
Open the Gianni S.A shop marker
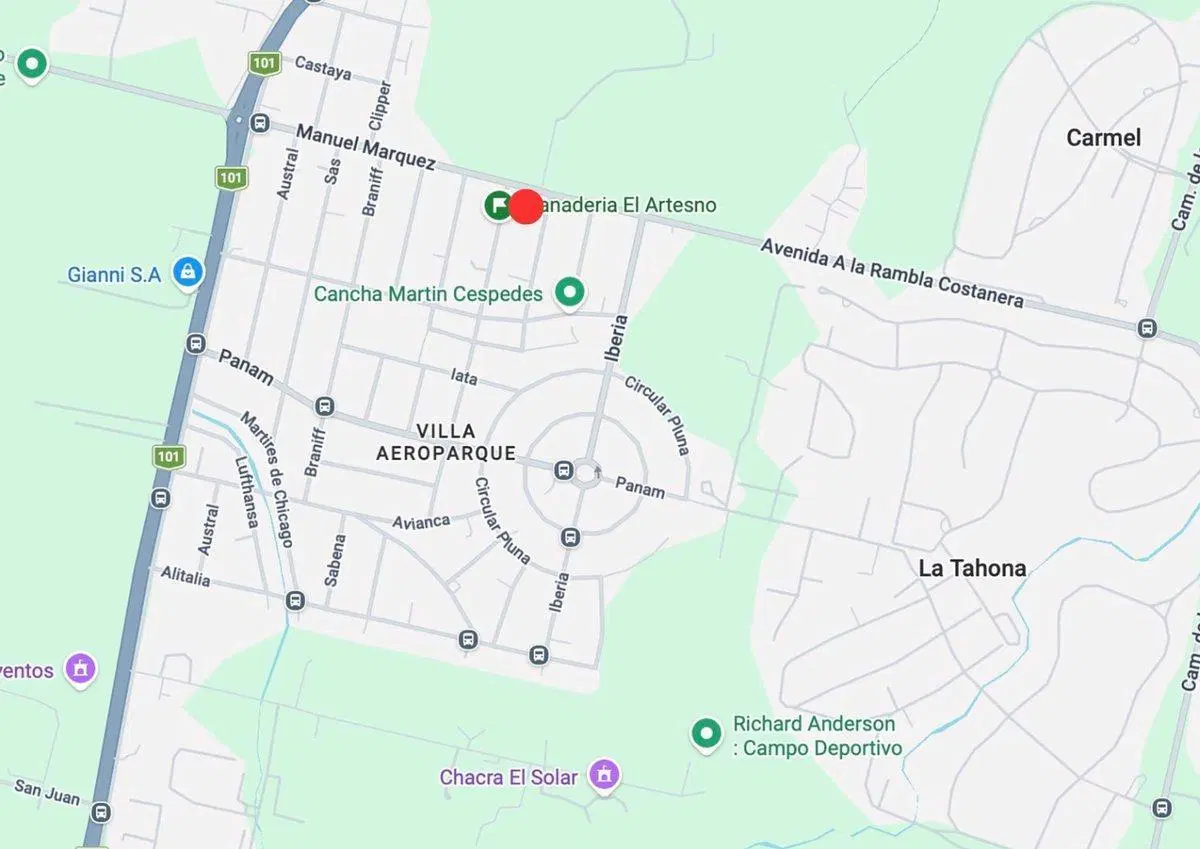186,271
